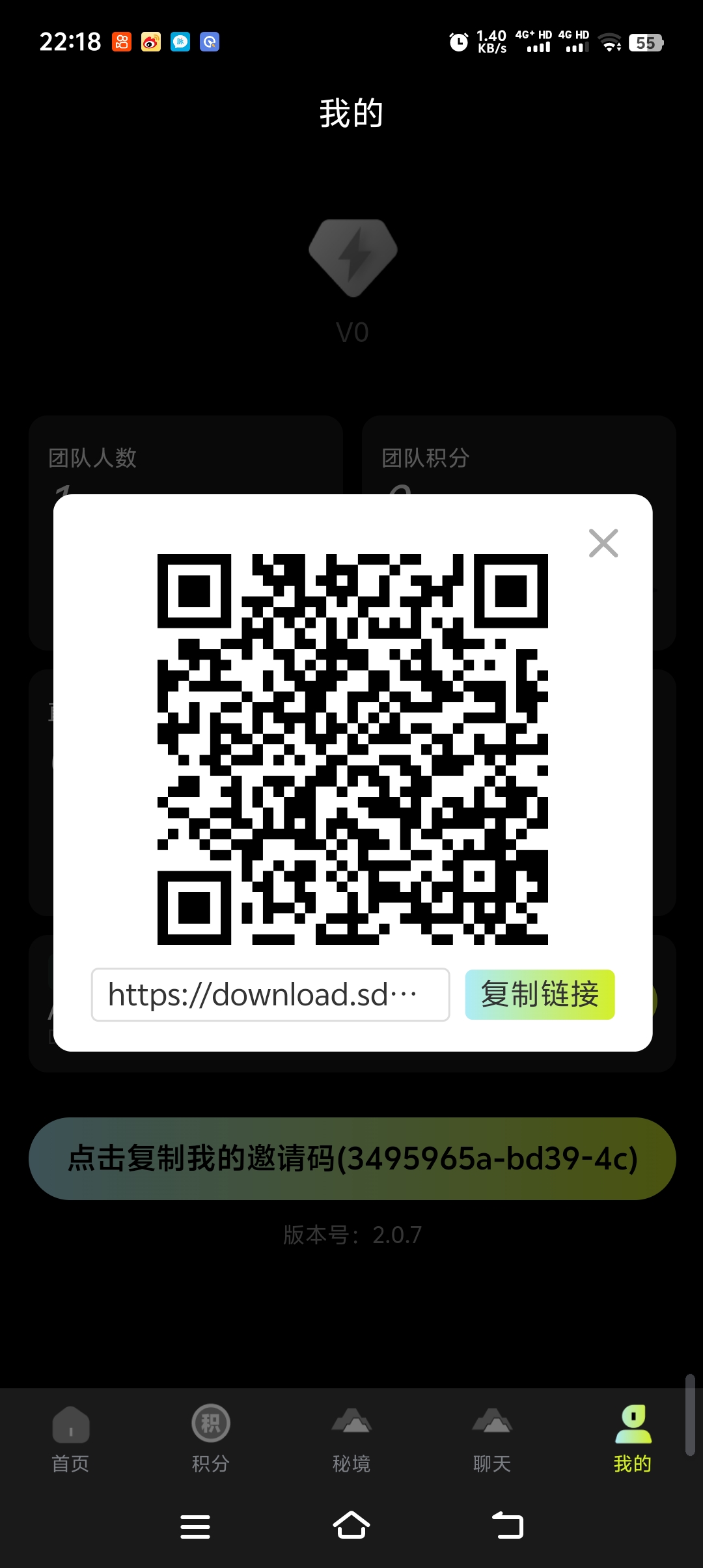This screenshot has width=703, height=1568.
Task: Tap the V0 diamond level badge
Action: click(351, 259)
